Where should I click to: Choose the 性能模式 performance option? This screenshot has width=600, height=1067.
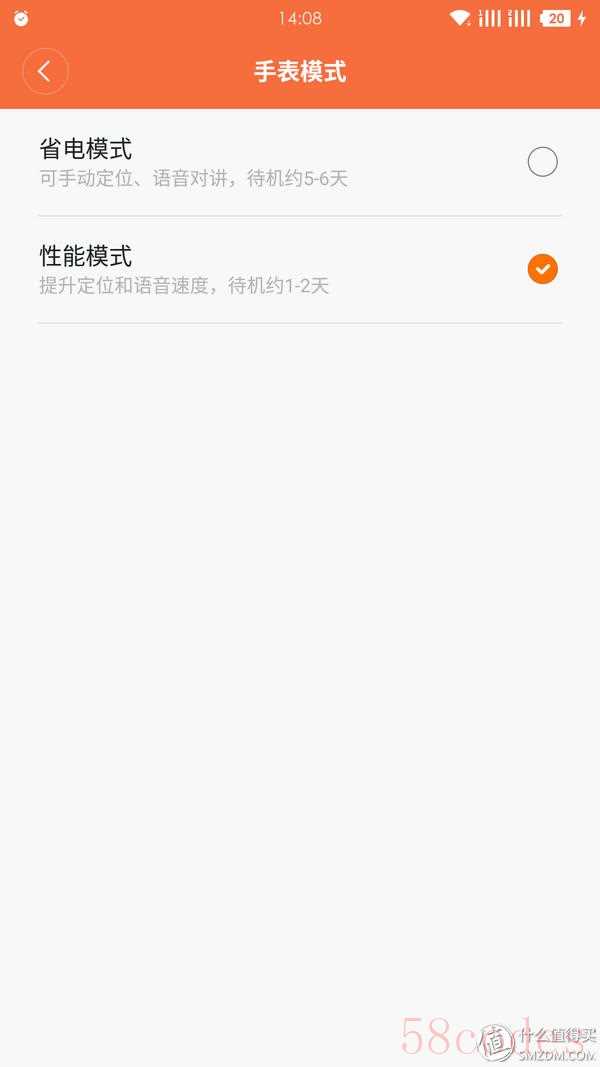coord(300,270)
